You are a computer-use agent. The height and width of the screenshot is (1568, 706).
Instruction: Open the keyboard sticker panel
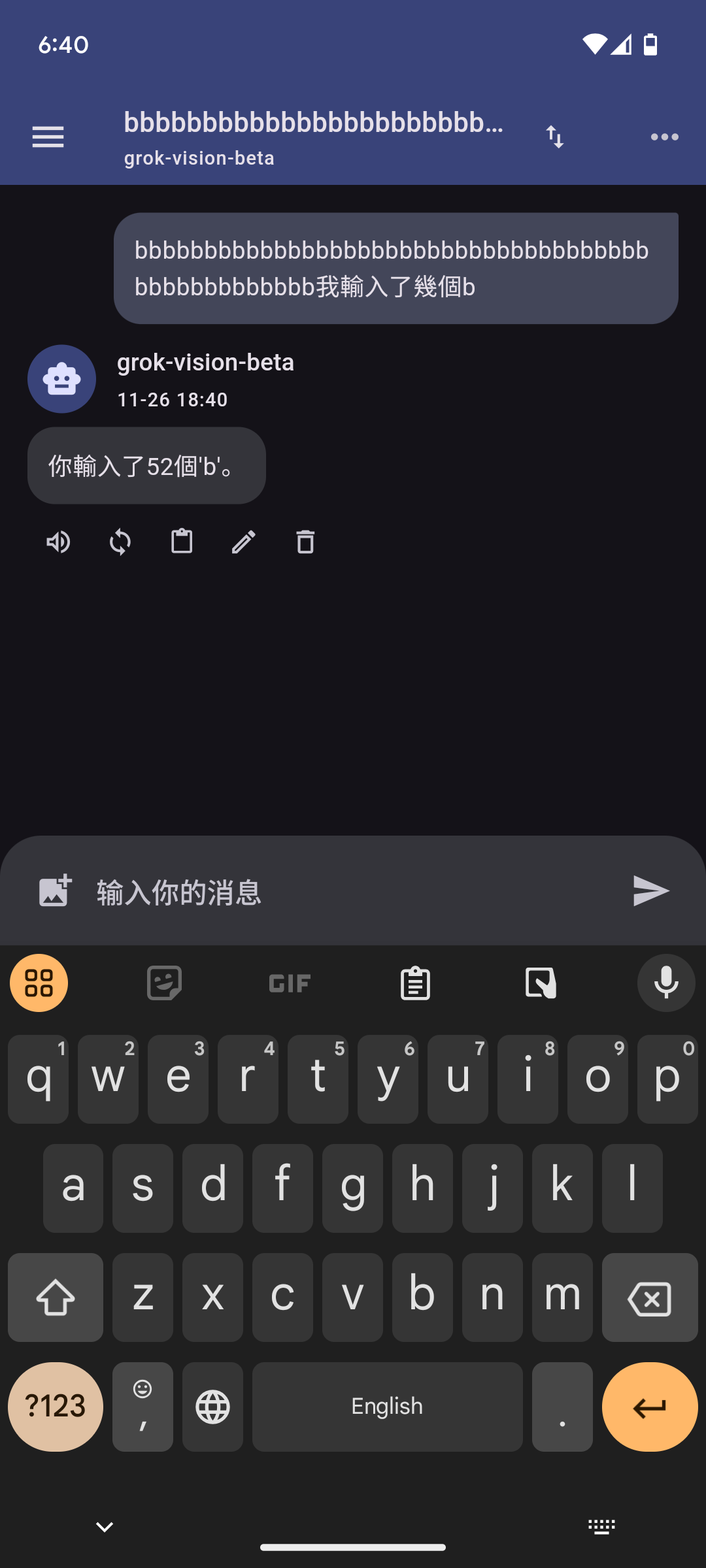coord(164,983)
